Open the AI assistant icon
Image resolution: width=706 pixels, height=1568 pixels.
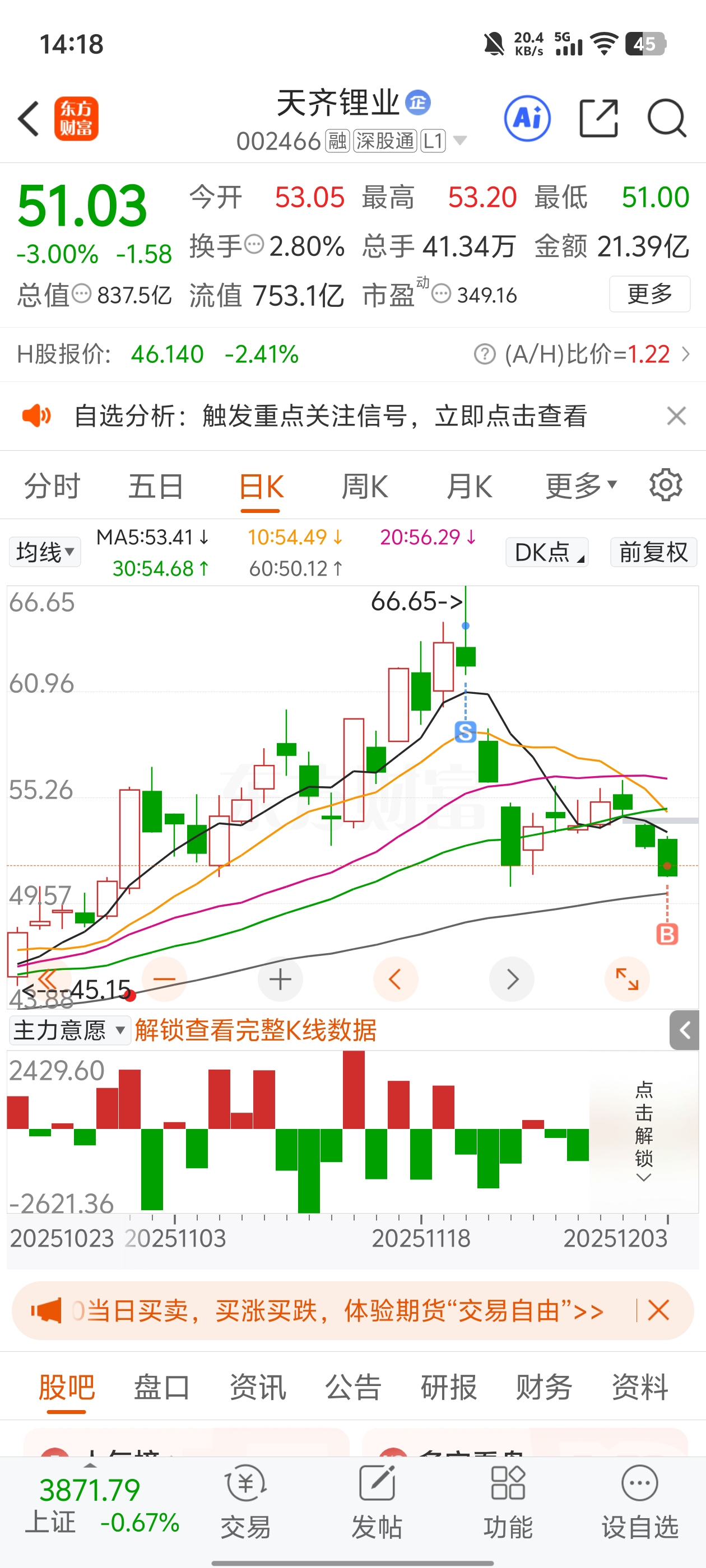click(527, 118)
